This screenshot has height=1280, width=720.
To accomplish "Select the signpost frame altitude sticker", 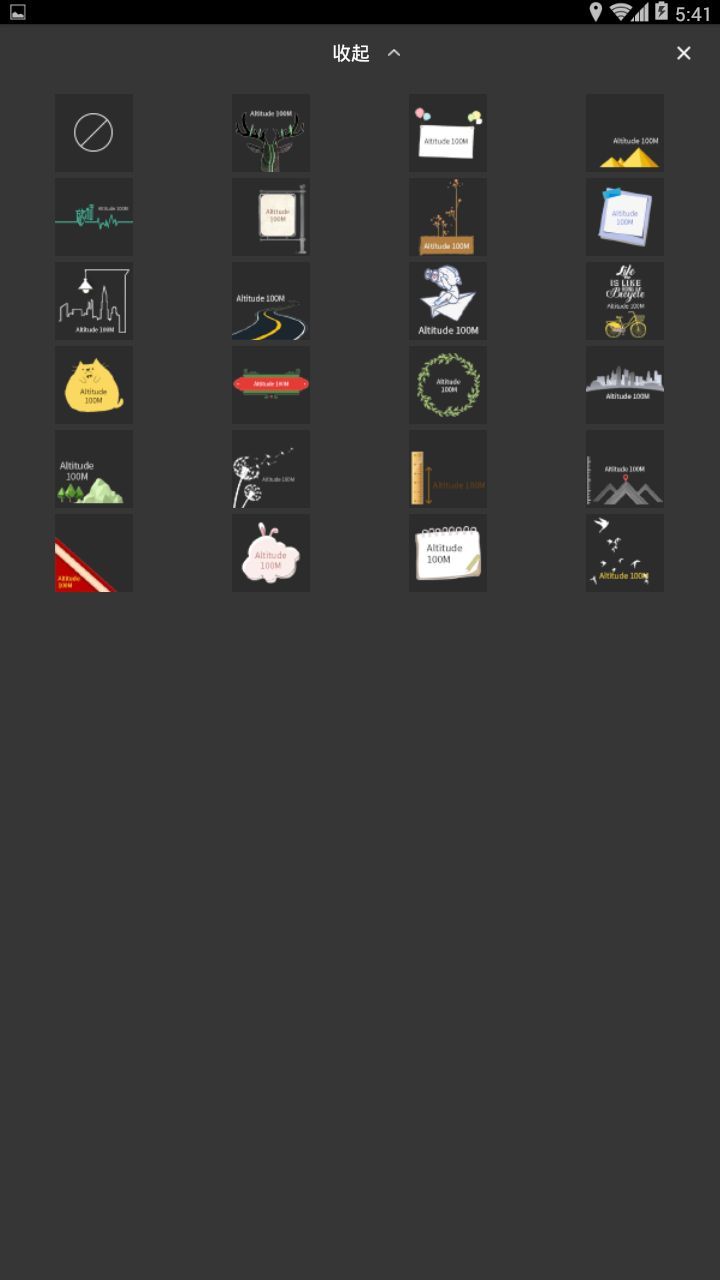I will (x=271, y=217).
